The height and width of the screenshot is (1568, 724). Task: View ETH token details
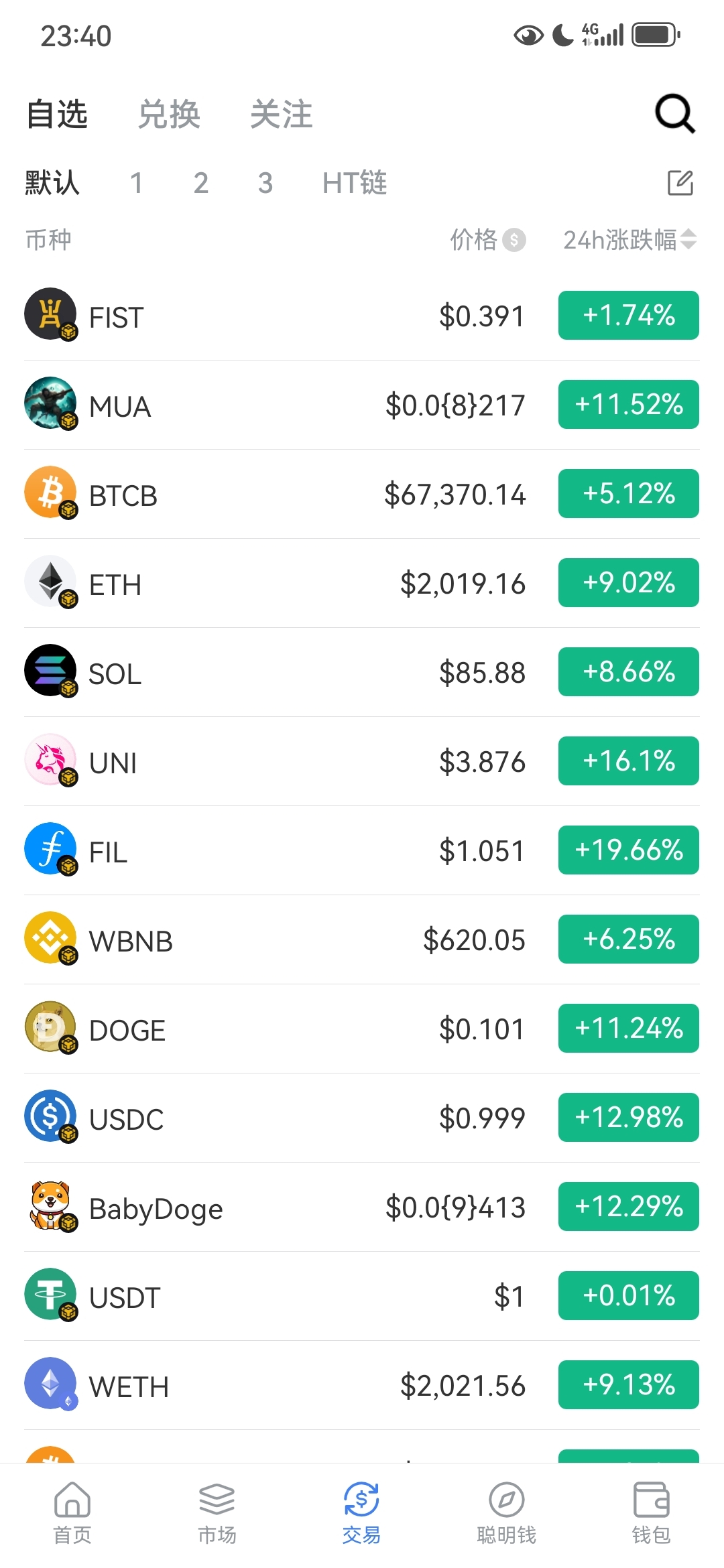click(x=268, y=584)
